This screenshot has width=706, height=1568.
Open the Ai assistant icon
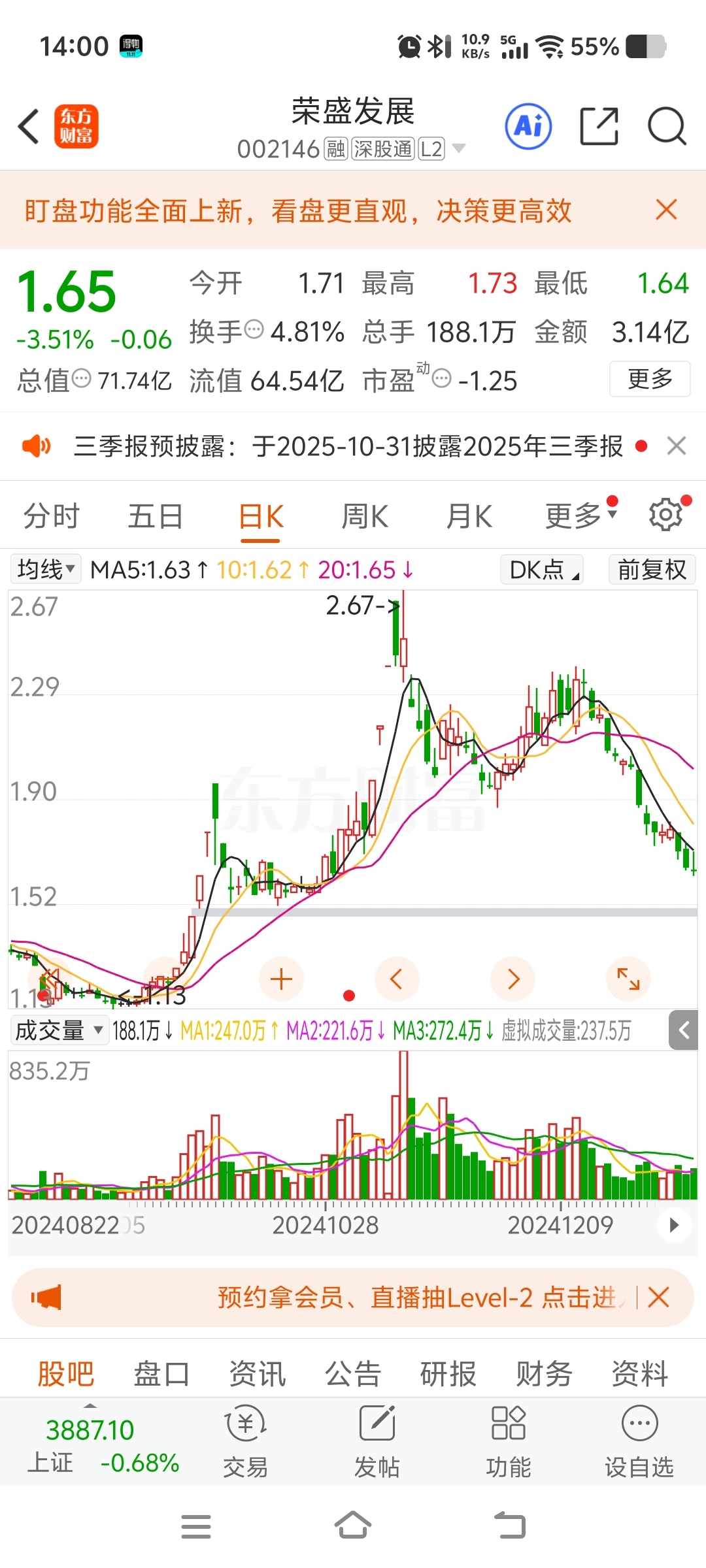point(528,126)
